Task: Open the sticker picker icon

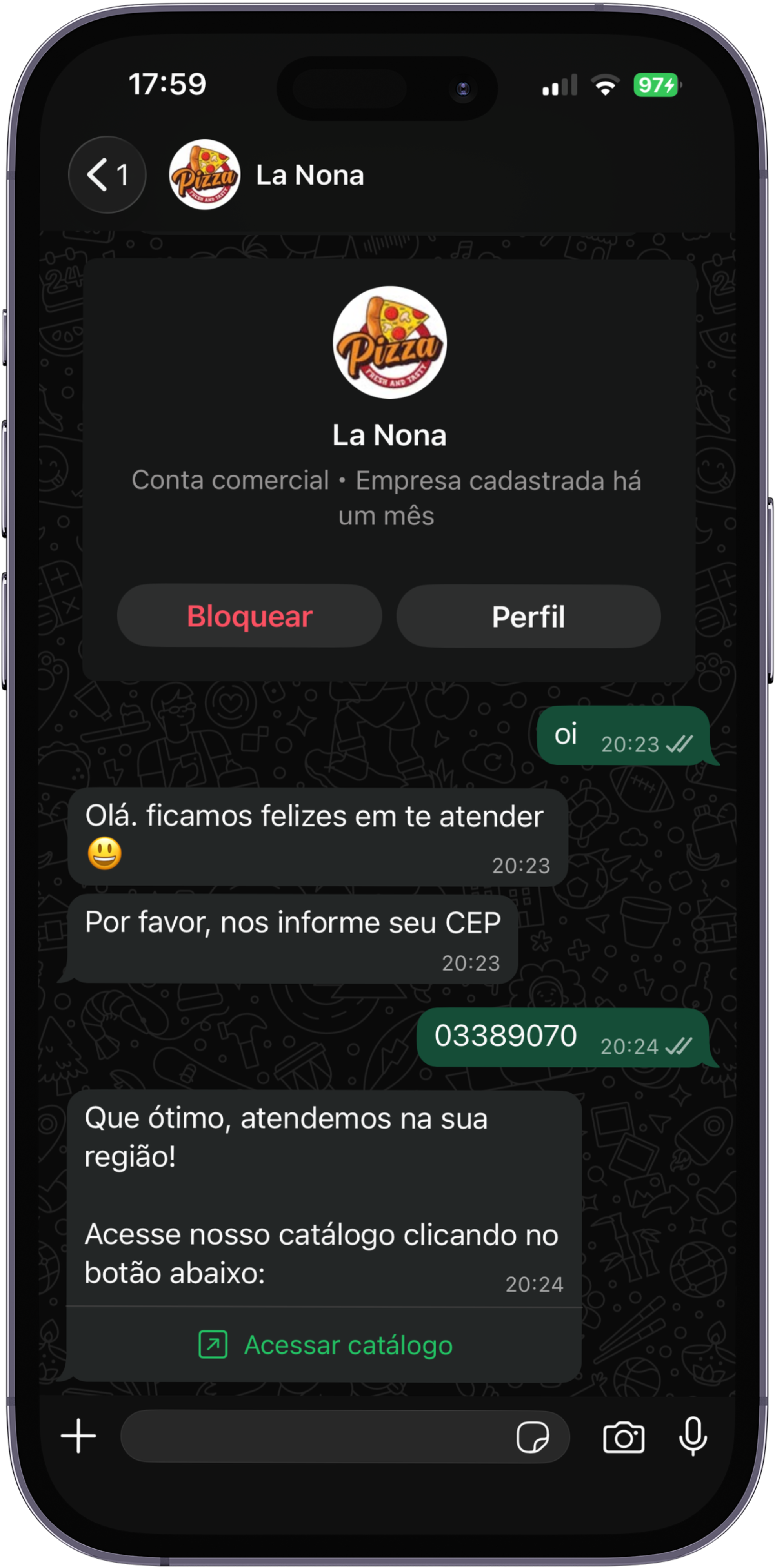Action: click(x=535, y=1437)
